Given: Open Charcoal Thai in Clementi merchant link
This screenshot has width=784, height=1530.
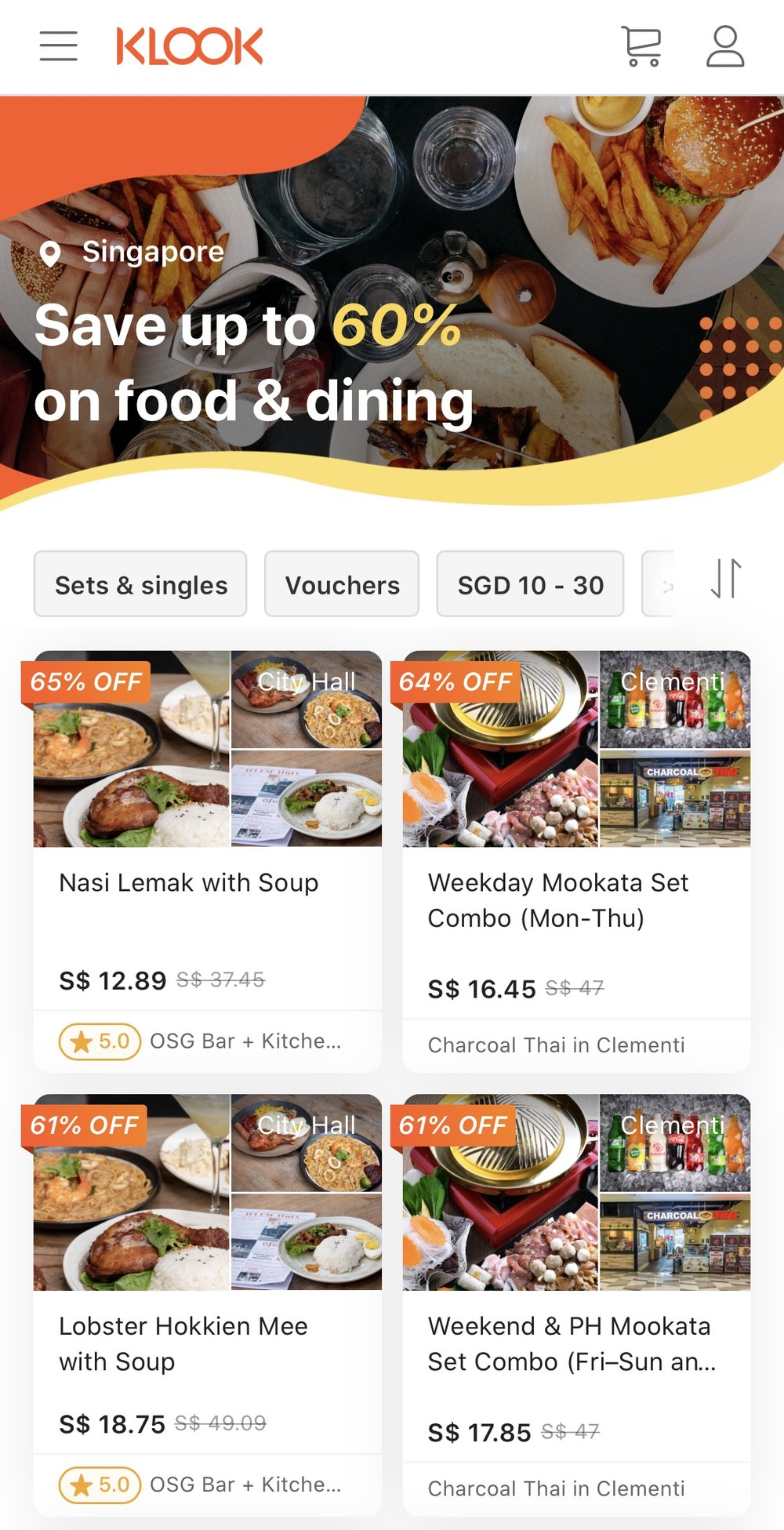Looking at the screenshot, I should tap(556, 1045).
